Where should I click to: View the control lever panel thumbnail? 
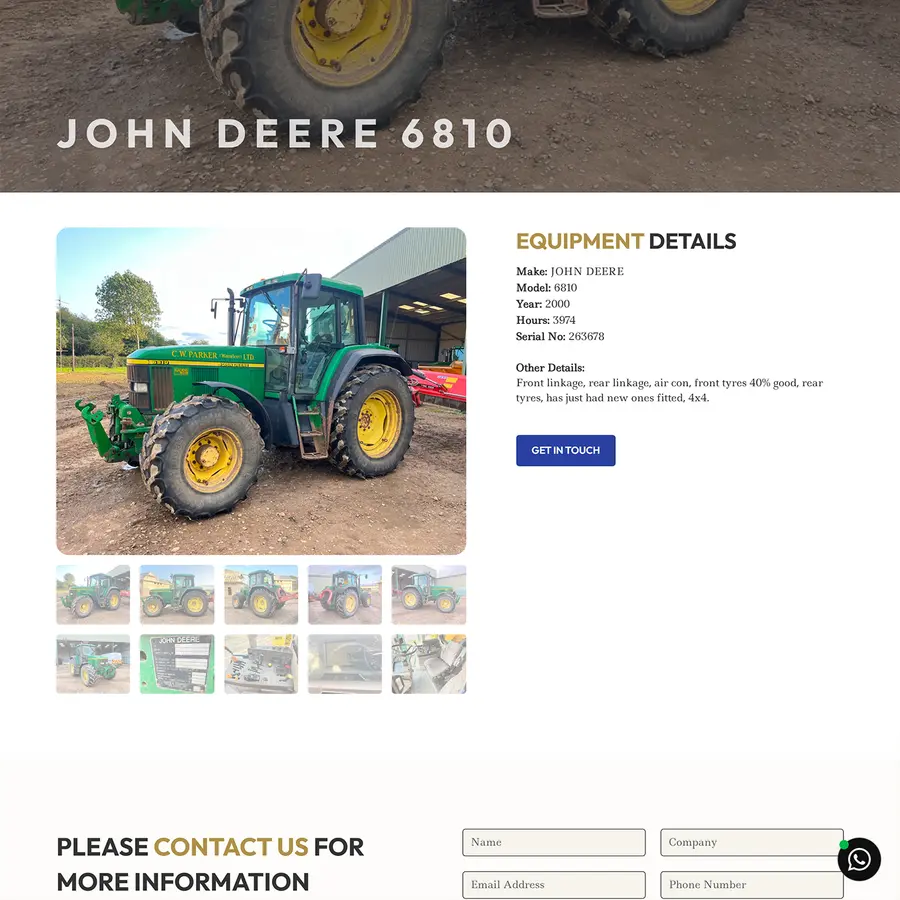click(x=261, y=664)
